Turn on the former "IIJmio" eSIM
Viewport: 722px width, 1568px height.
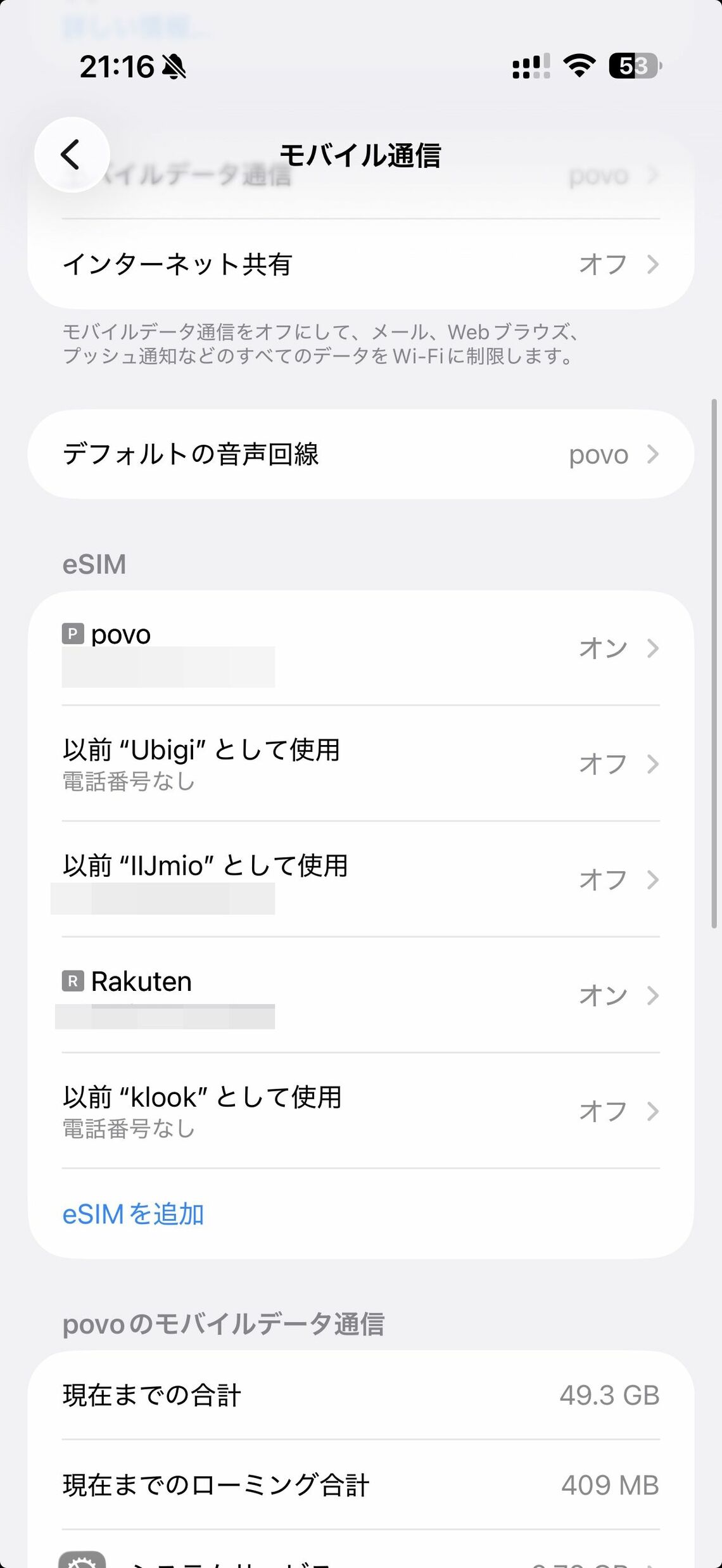click(x=361, y=879)
